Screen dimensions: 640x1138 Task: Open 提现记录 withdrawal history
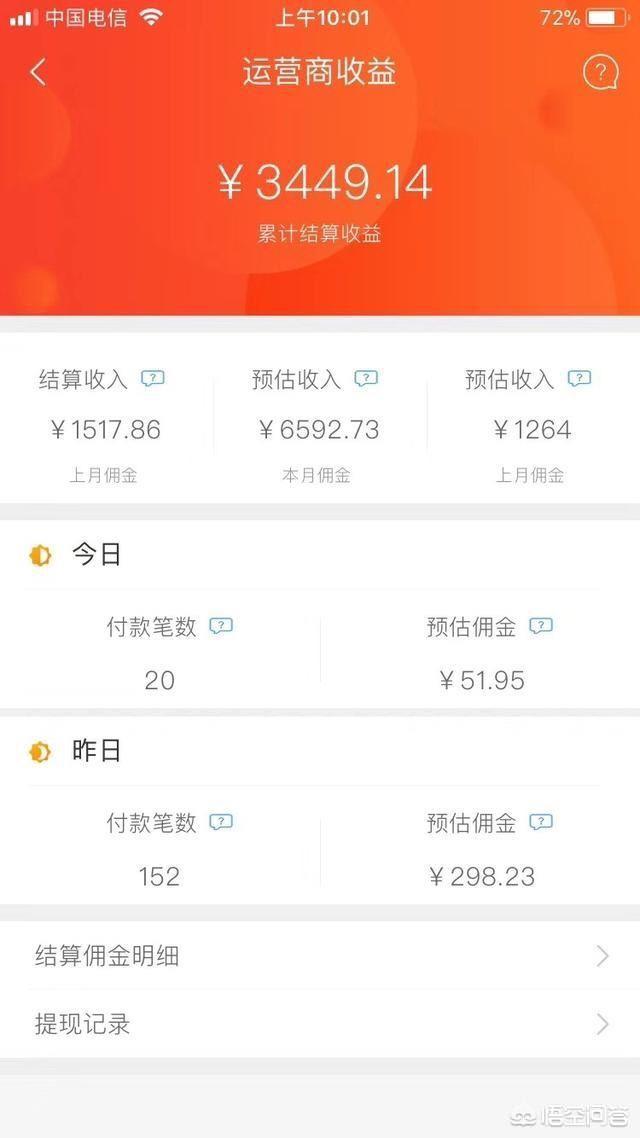coord(320,1024)
